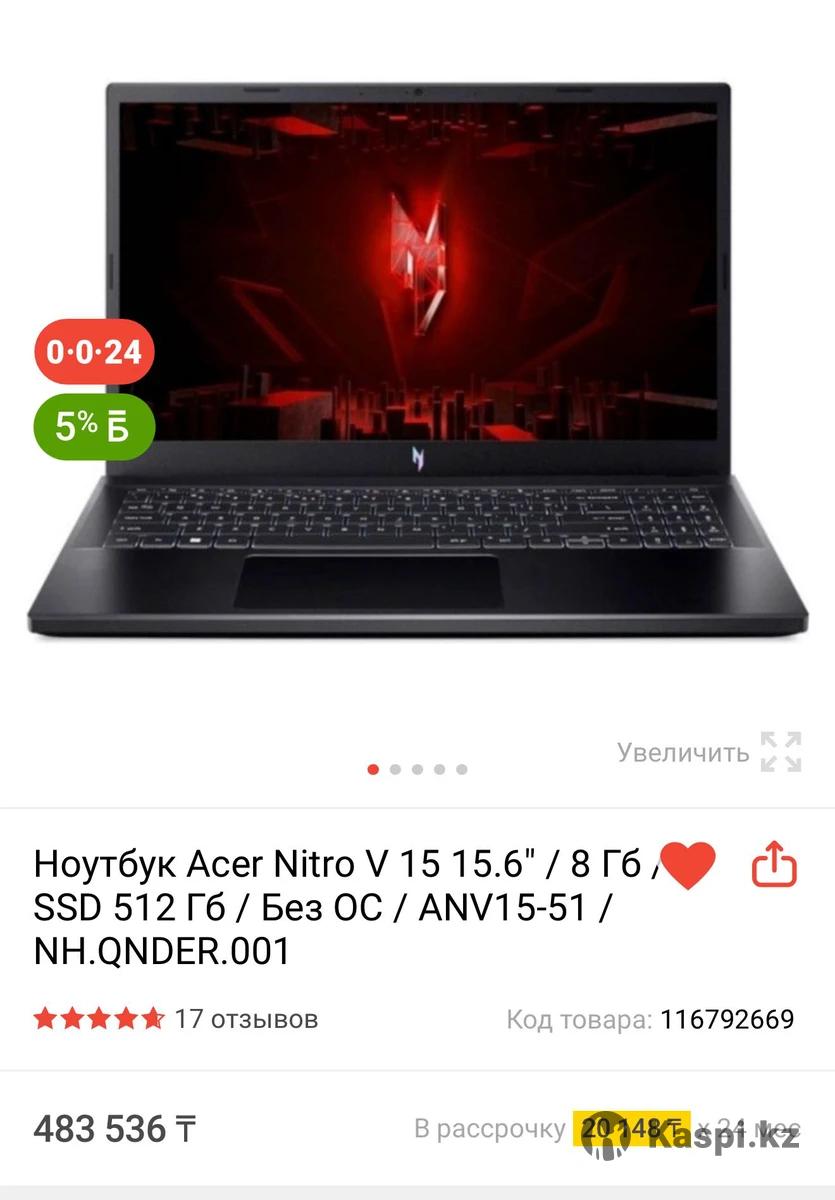
Task: Tap Увеличить to enlarge the photo
Action: (x=708, y=752)
